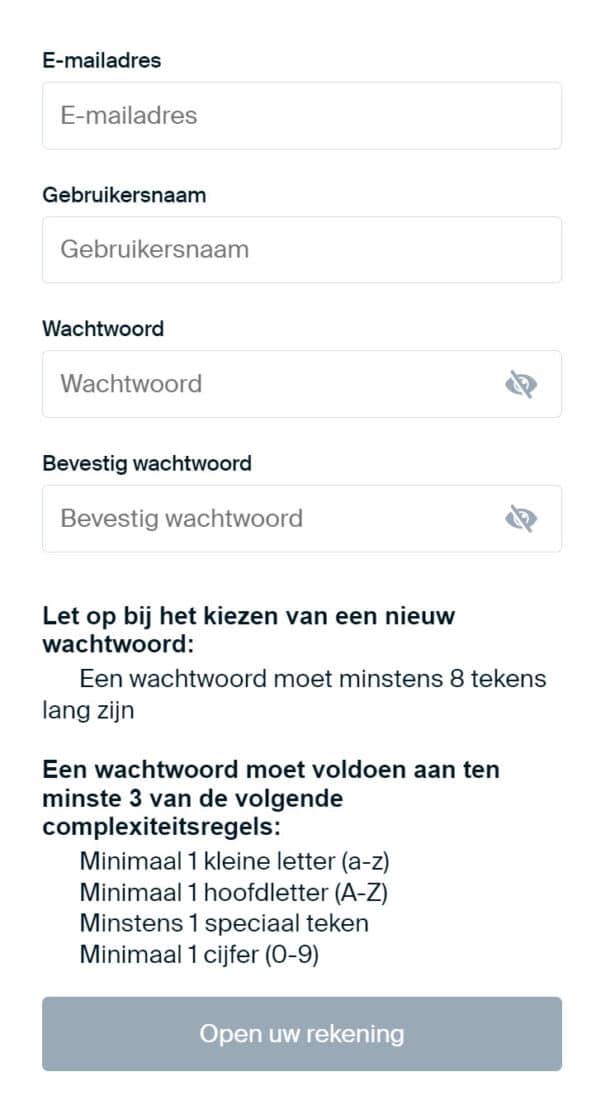Focus the Wachtwoord password field
Viewport: 610px width, 1100px height.
[x=301, y=384]
